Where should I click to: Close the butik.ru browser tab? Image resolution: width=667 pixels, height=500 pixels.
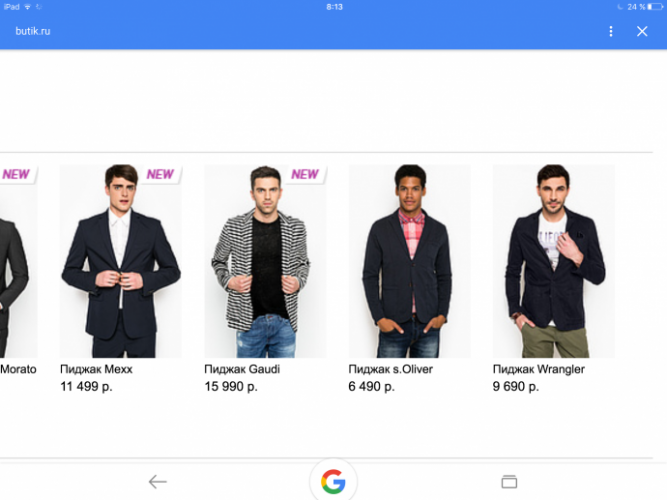point(642,31)
